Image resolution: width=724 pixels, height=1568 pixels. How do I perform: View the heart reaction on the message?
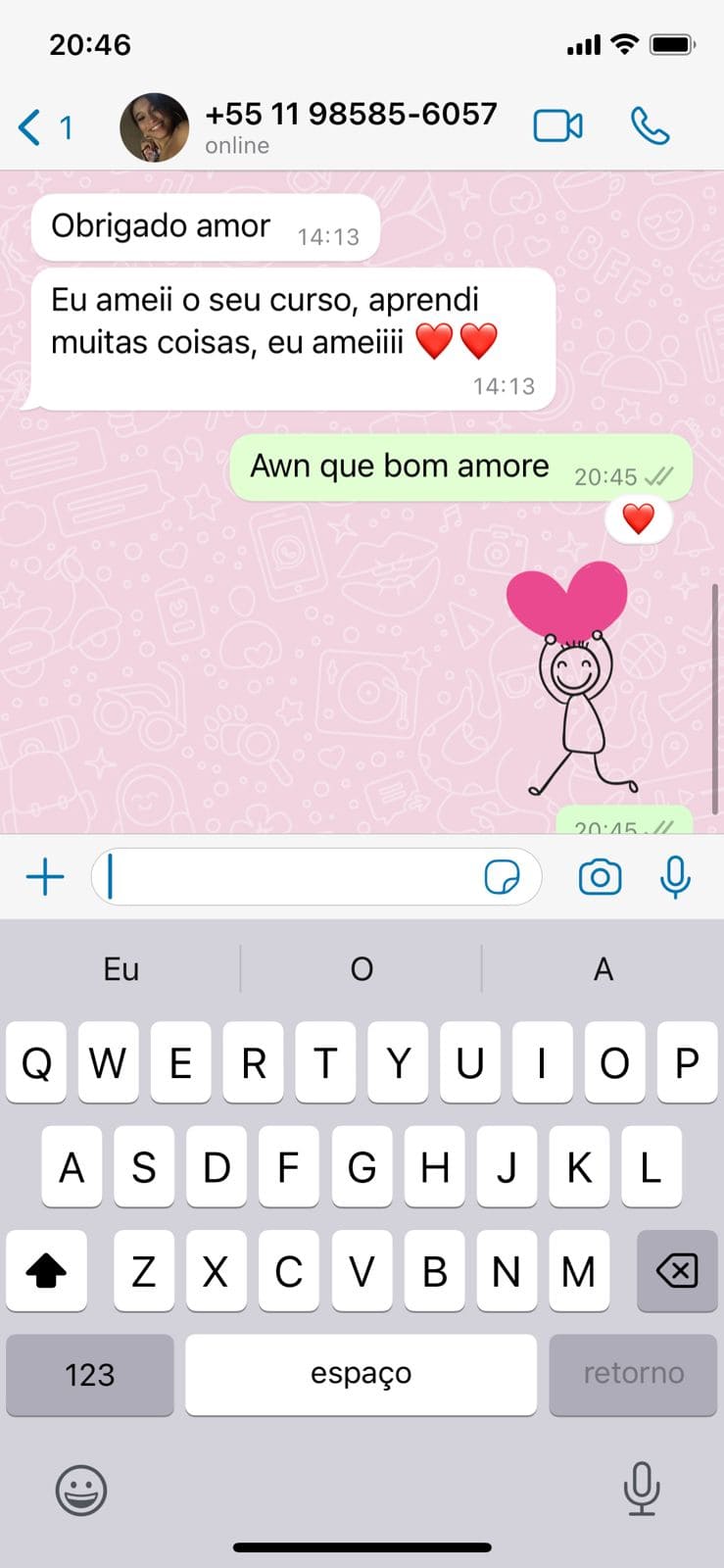pyautogui.click(x=638, y=518)
